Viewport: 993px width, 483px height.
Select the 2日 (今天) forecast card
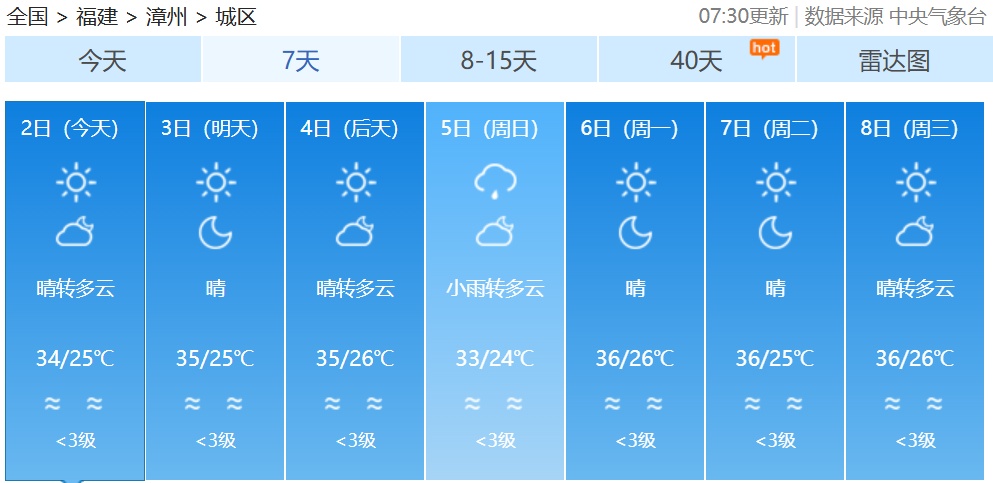pyautogui.click(x=75, y=290)
